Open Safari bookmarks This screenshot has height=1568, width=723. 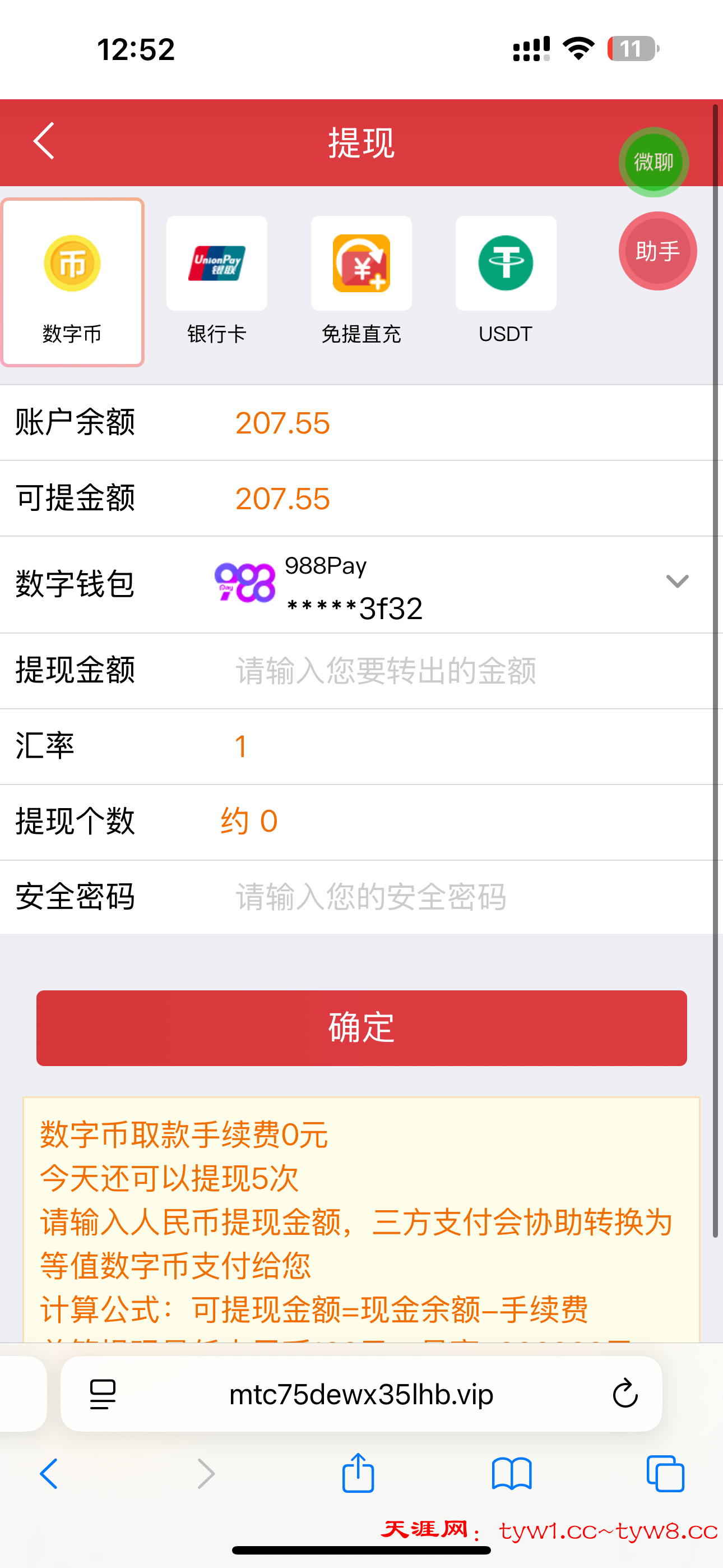click(x=511, y=1474)
